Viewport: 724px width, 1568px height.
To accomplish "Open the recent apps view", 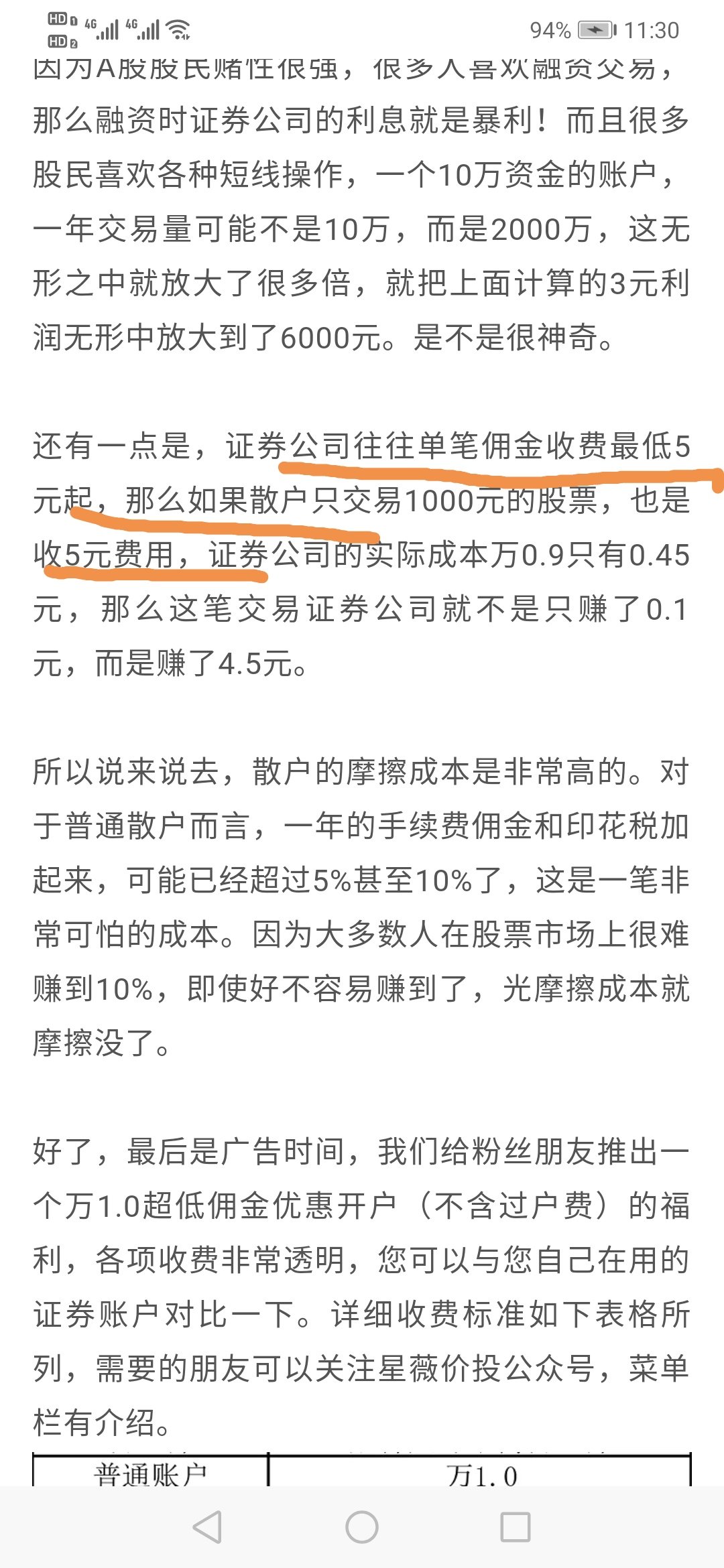I will click(x=516, y=1527).
